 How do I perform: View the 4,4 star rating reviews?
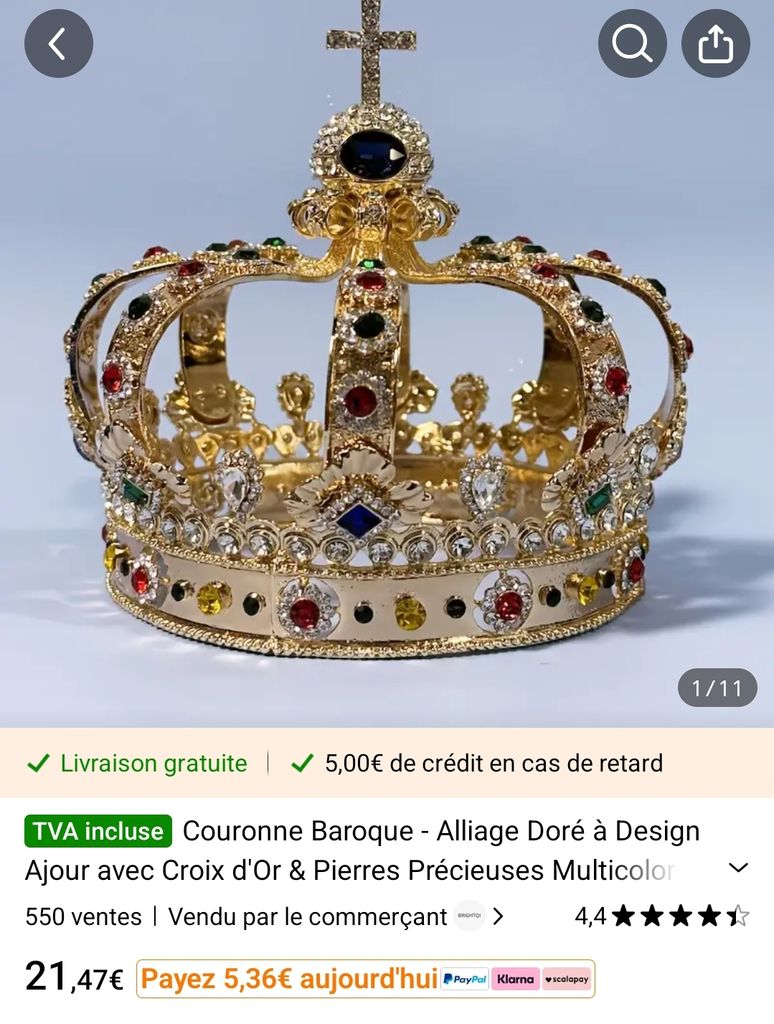pos(662,916)
